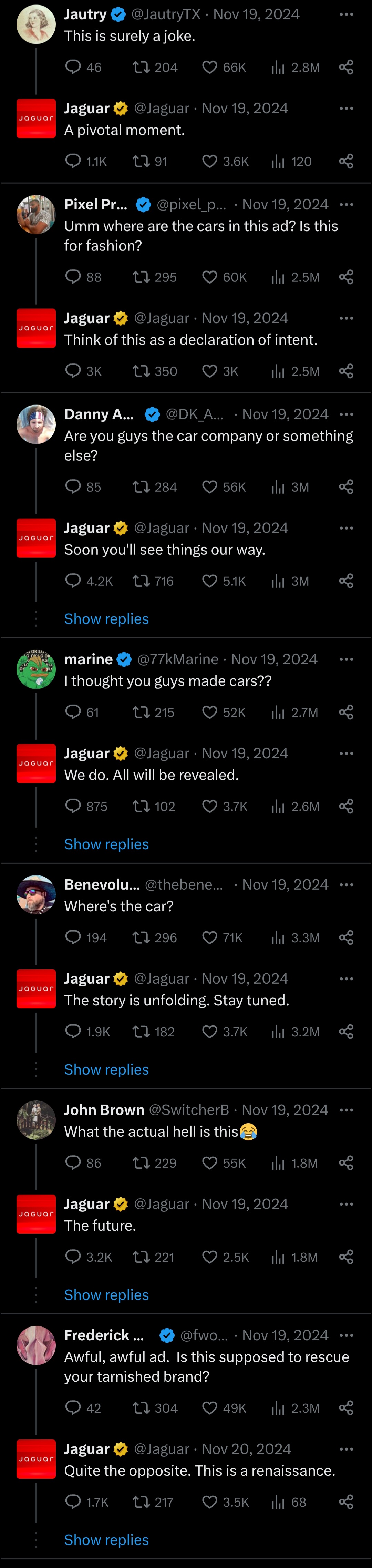372x1568 pixels.
Task: Like Benevolu...'s "Where's the car?" tweet
Action: (209, 937)
